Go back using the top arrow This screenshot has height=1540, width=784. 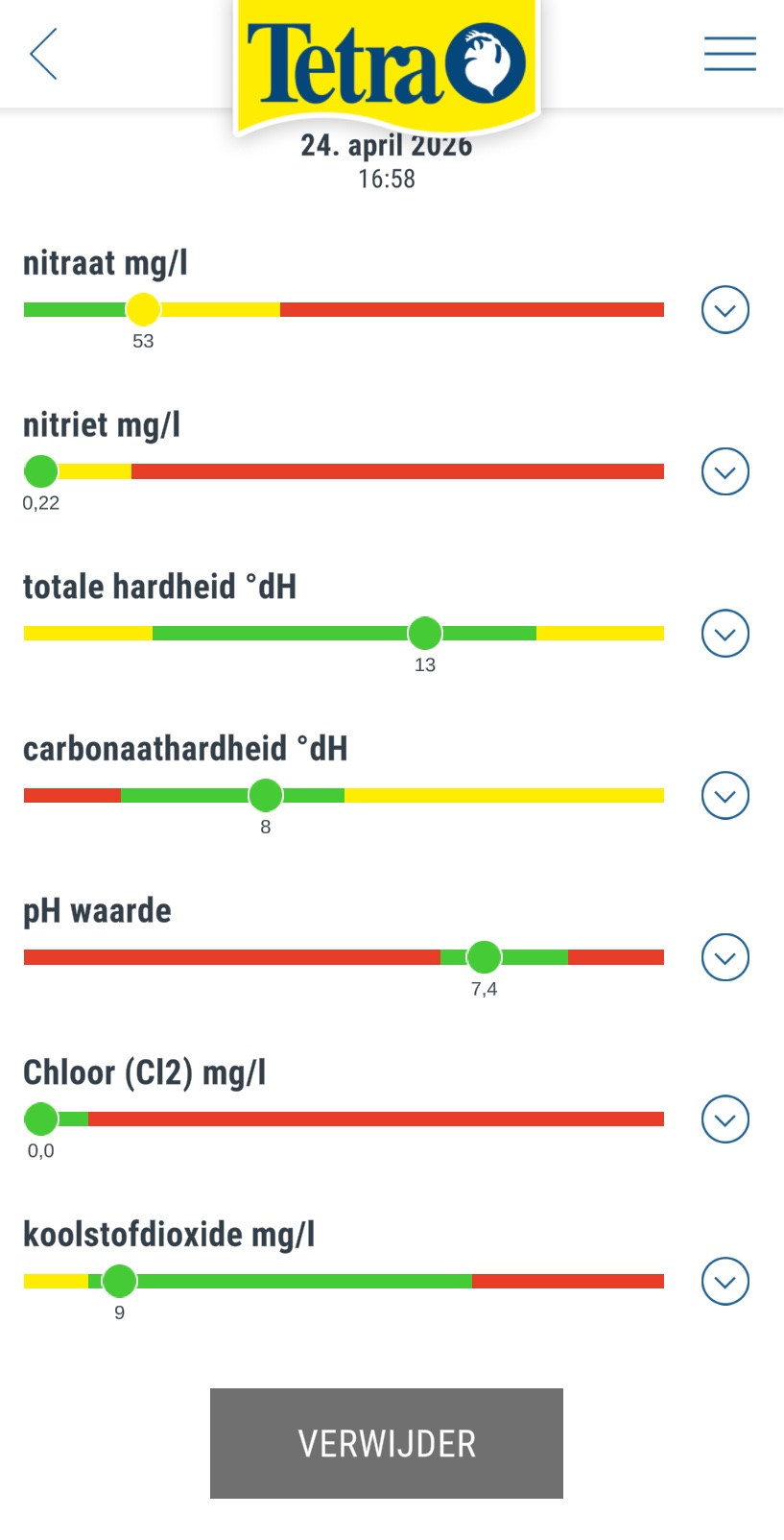click(x=44, y=54)
